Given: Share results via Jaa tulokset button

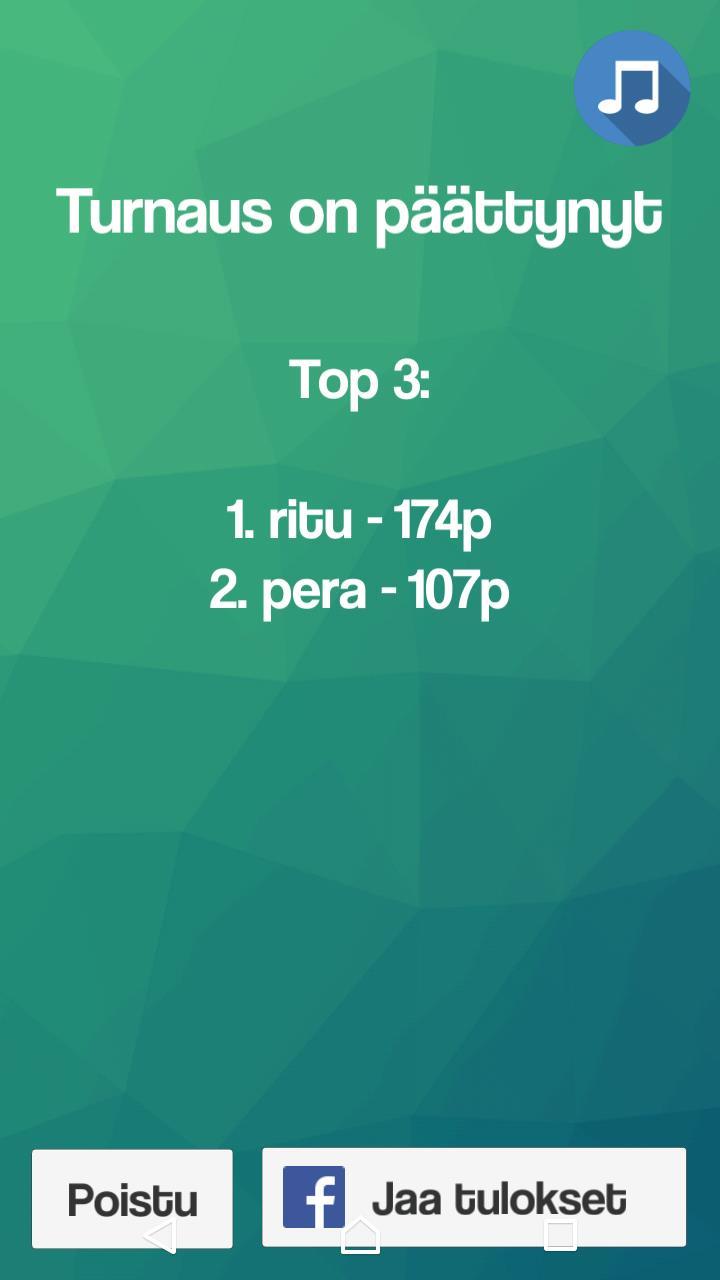Looking at the screenshot, I should [x=474, y=1197].
